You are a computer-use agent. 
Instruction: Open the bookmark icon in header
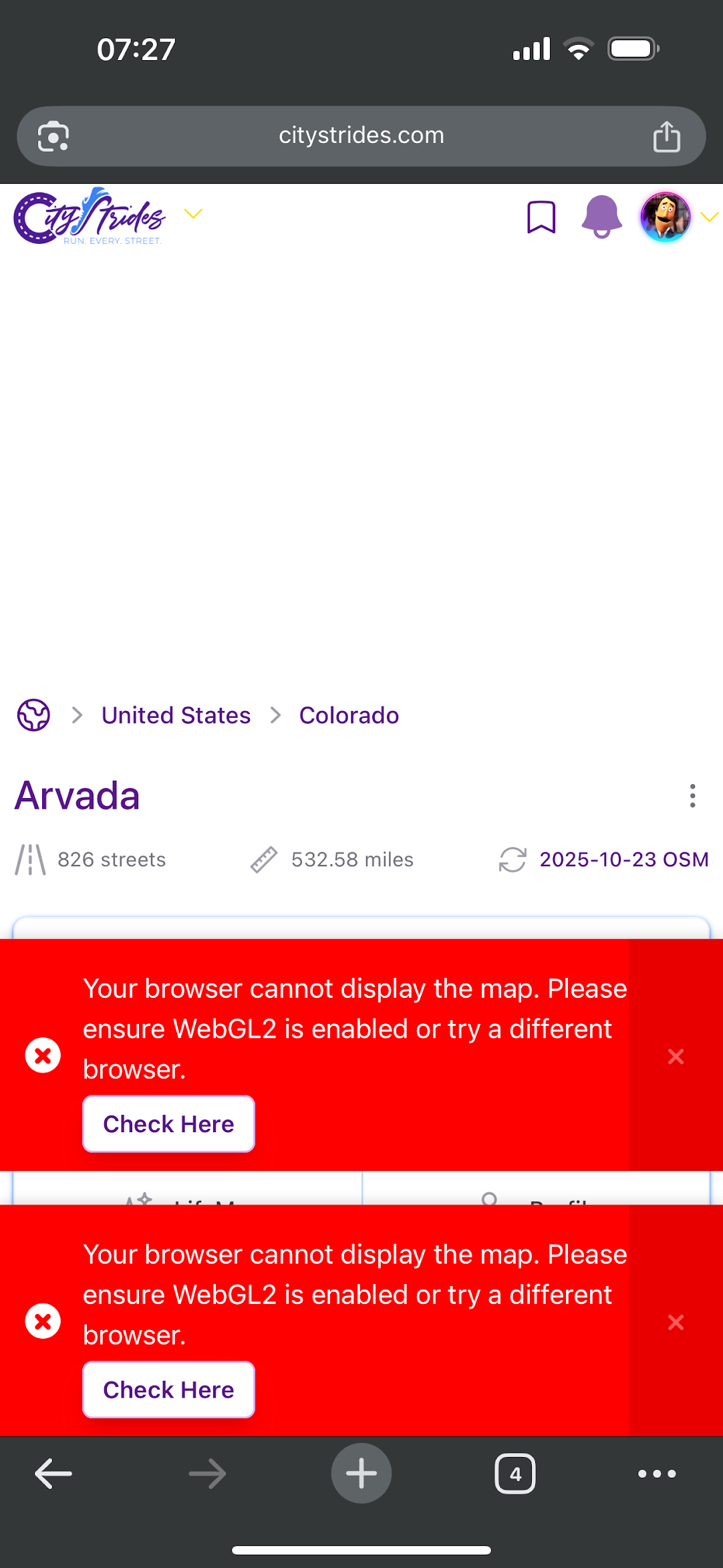541,217
